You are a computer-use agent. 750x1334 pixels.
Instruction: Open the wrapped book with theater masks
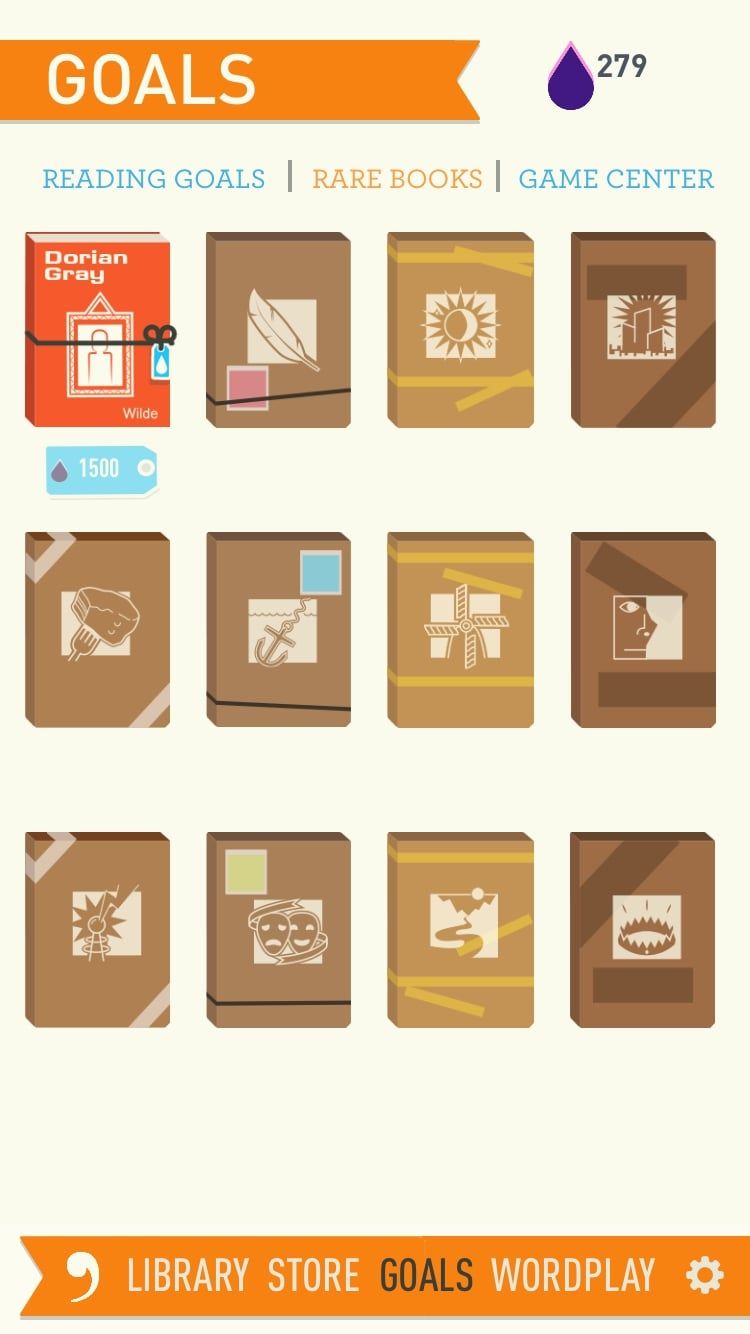point(279,930)
